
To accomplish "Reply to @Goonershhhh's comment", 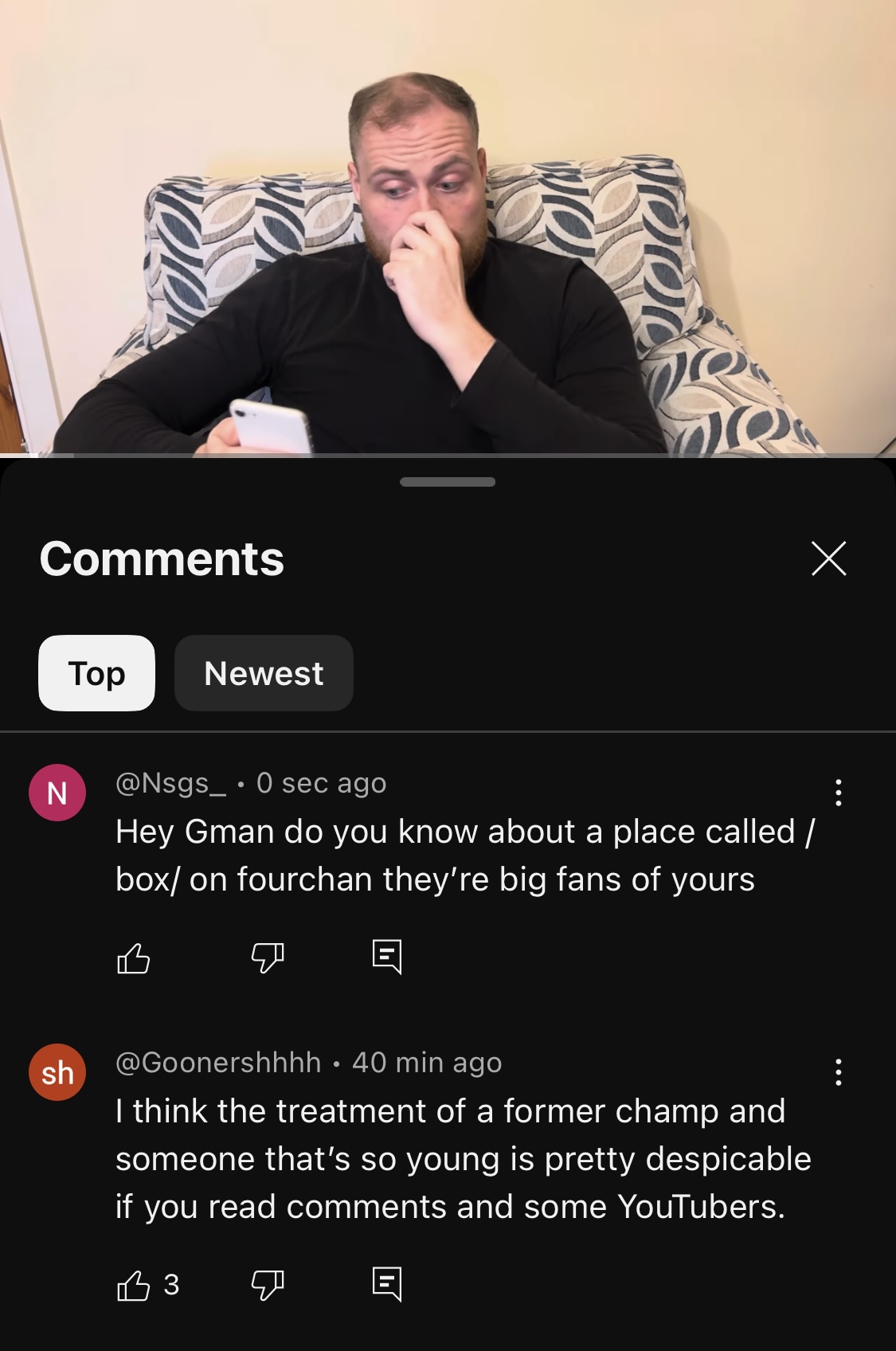I will tap(387, 1284).
